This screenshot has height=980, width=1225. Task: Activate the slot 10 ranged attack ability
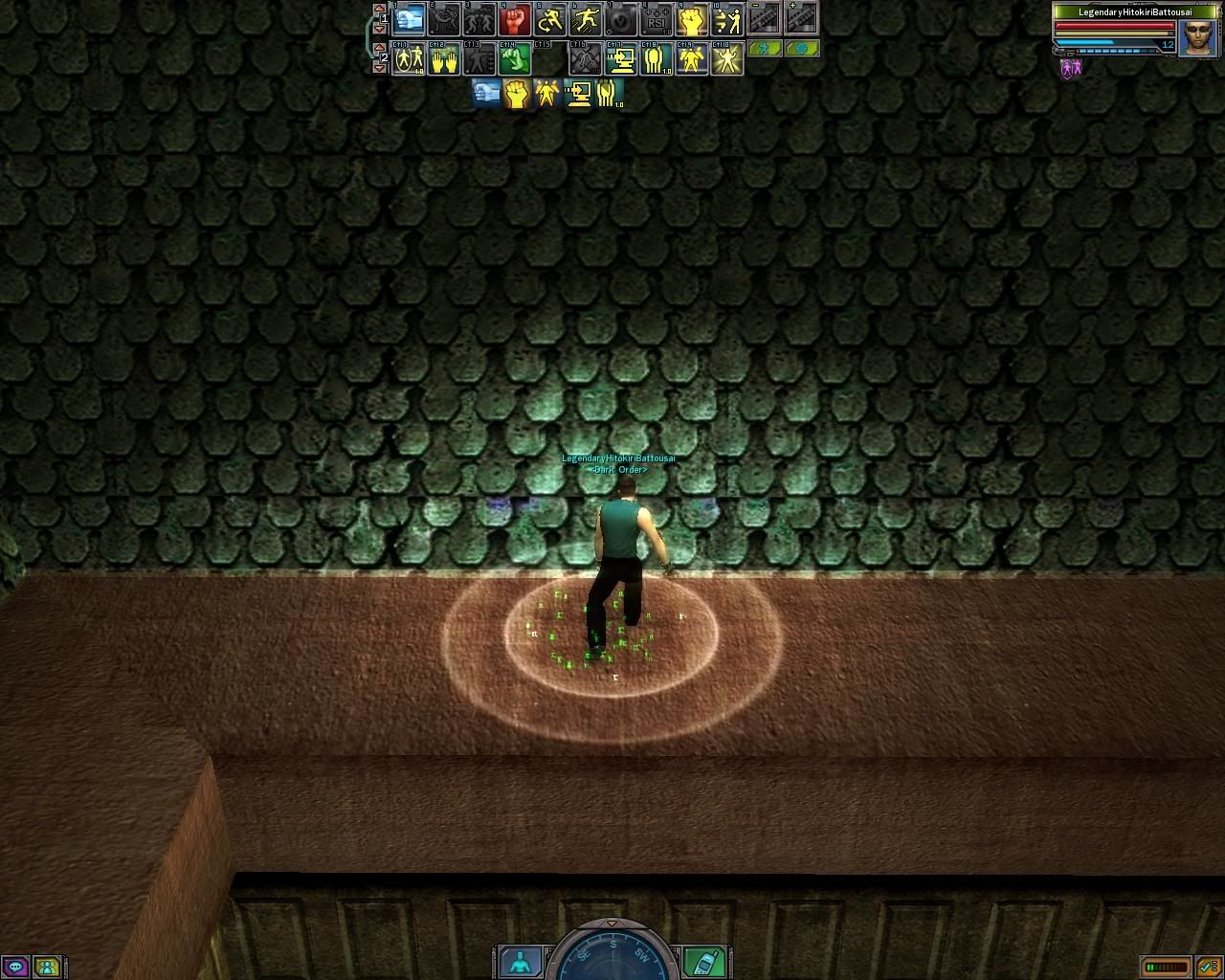click(x=727, y=19)
